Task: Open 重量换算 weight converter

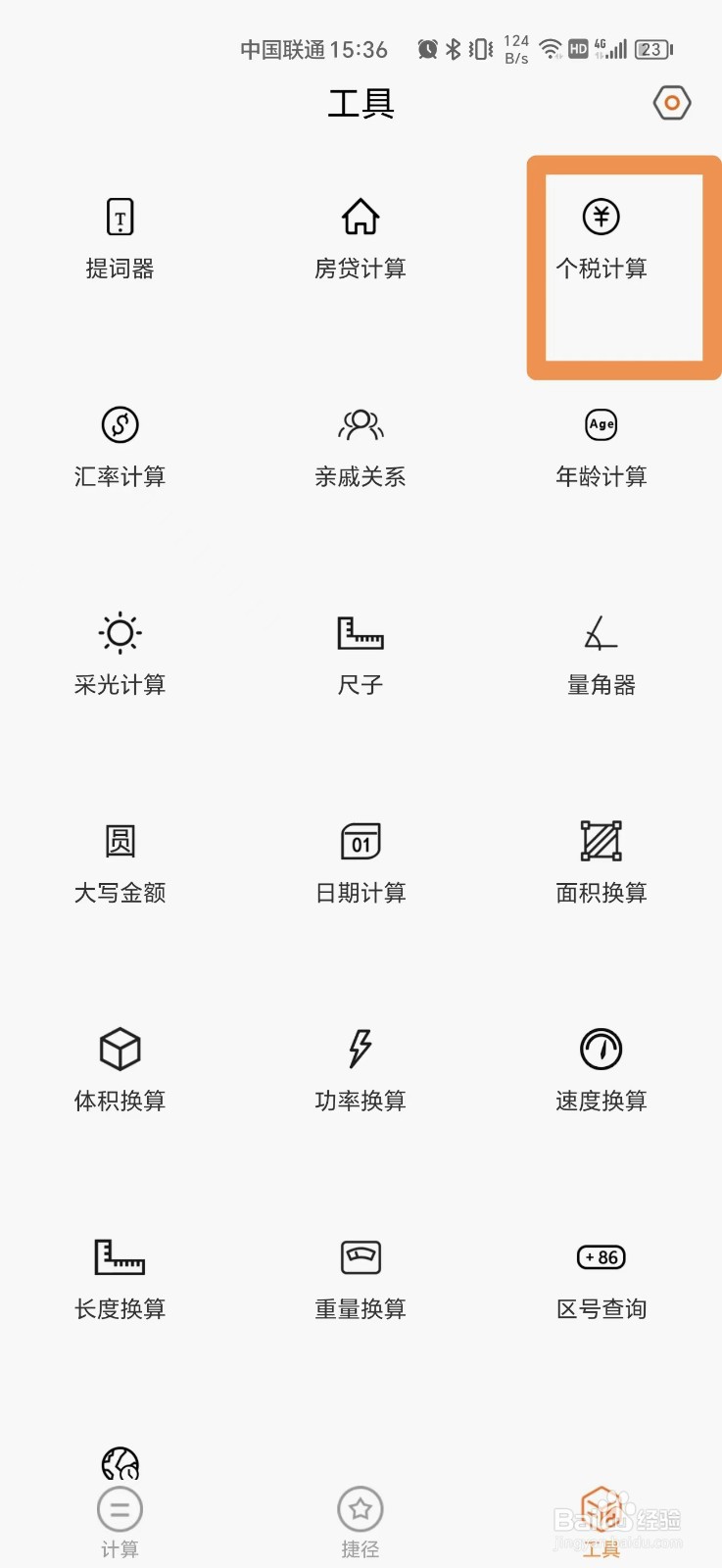Action: click(361, 1276)
